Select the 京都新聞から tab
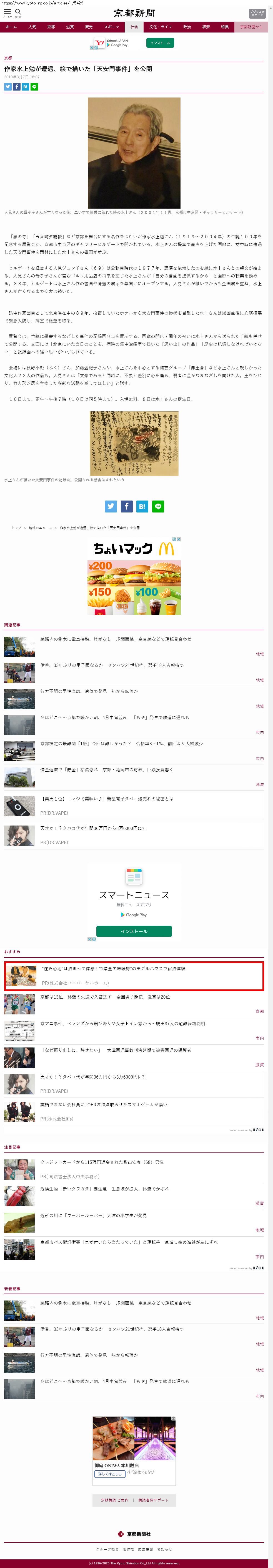273x1568 pixels. coord(251,27)
